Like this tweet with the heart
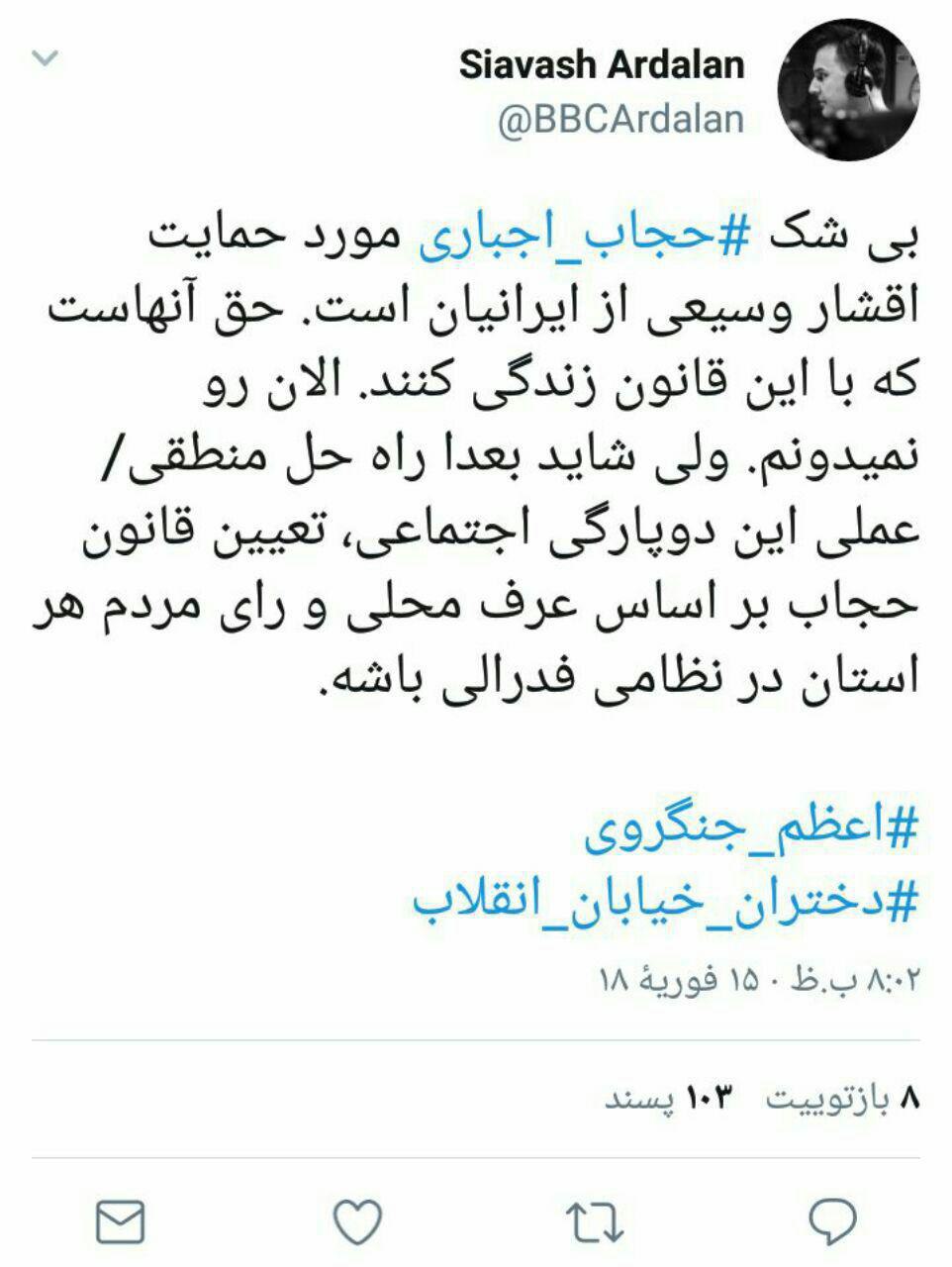Image resolution: width=952 pixels, height=1267 pixels. click(x=357, y=1221)
